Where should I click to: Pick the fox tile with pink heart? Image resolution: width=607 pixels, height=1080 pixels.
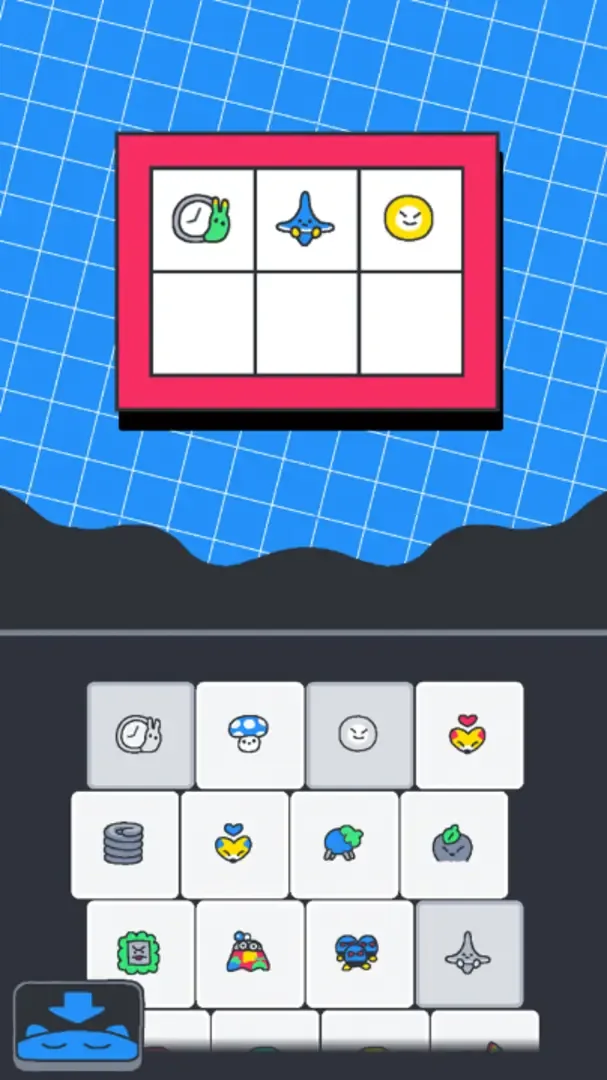(468, 735)
